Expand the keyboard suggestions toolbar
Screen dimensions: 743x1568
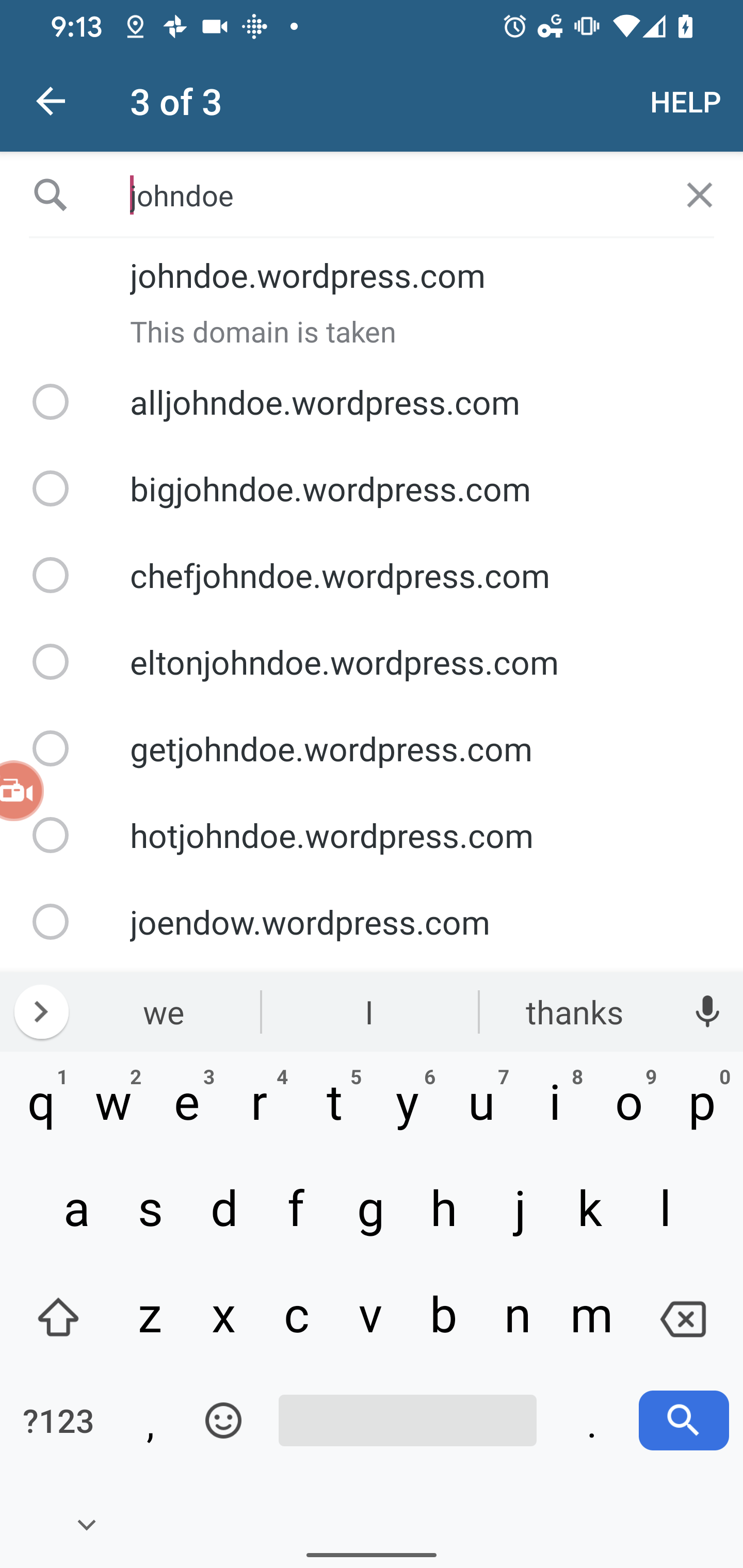41,1012
